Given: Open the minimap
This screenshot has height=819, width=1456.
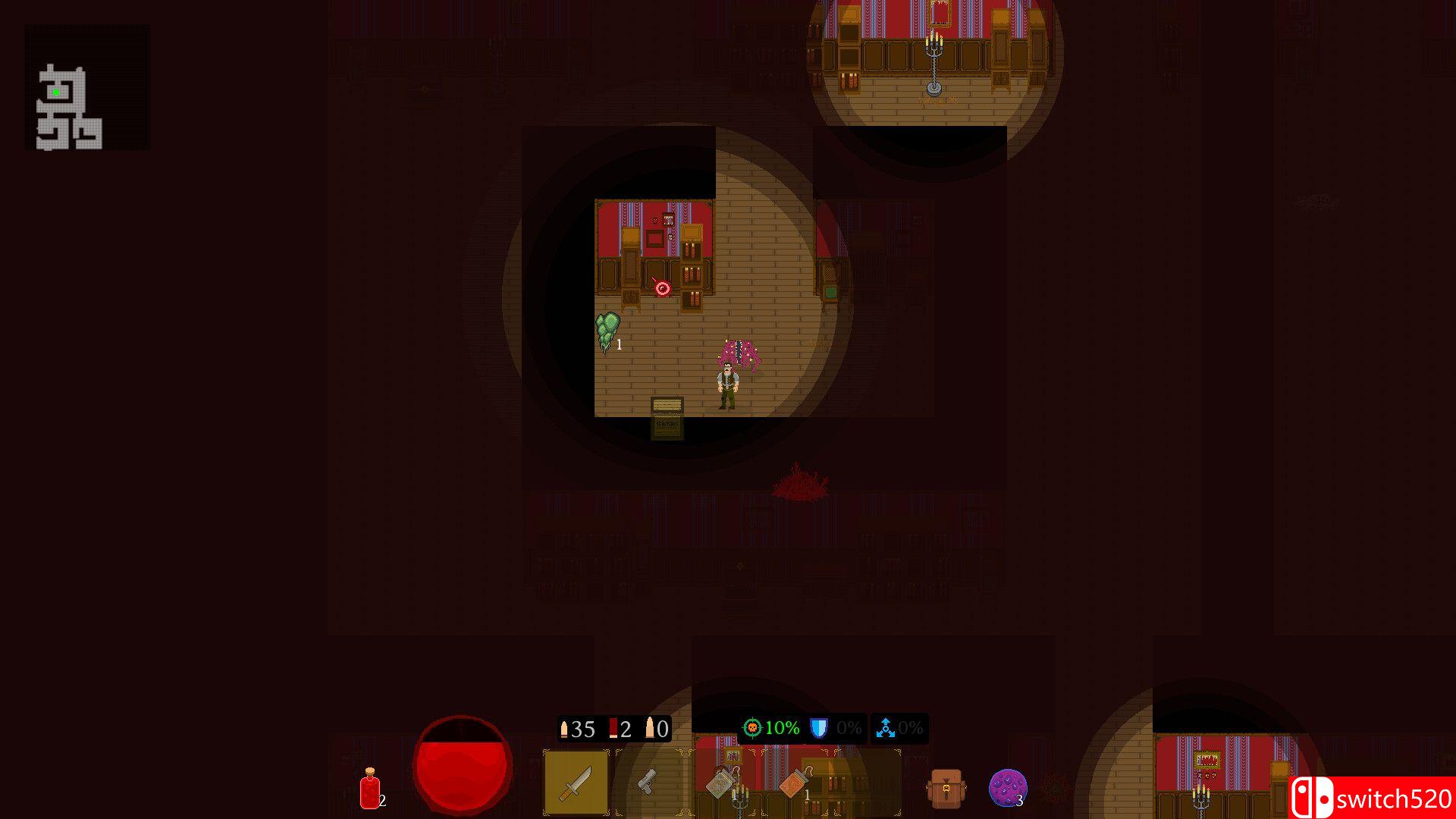Looking at the screenshot, I should point(86,87).
